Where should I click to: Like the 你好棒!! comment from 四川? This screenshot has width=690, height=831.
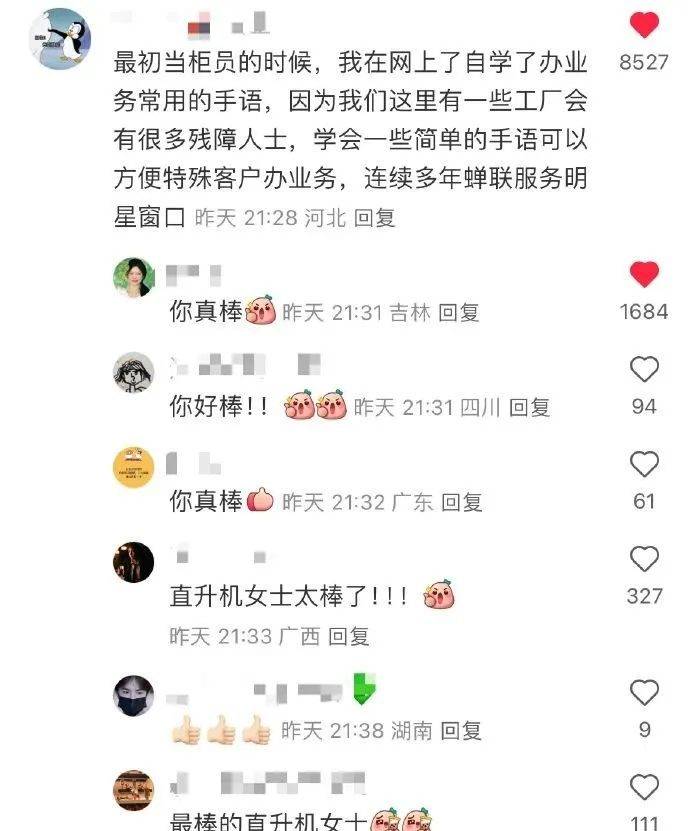[x=645, y=370]
